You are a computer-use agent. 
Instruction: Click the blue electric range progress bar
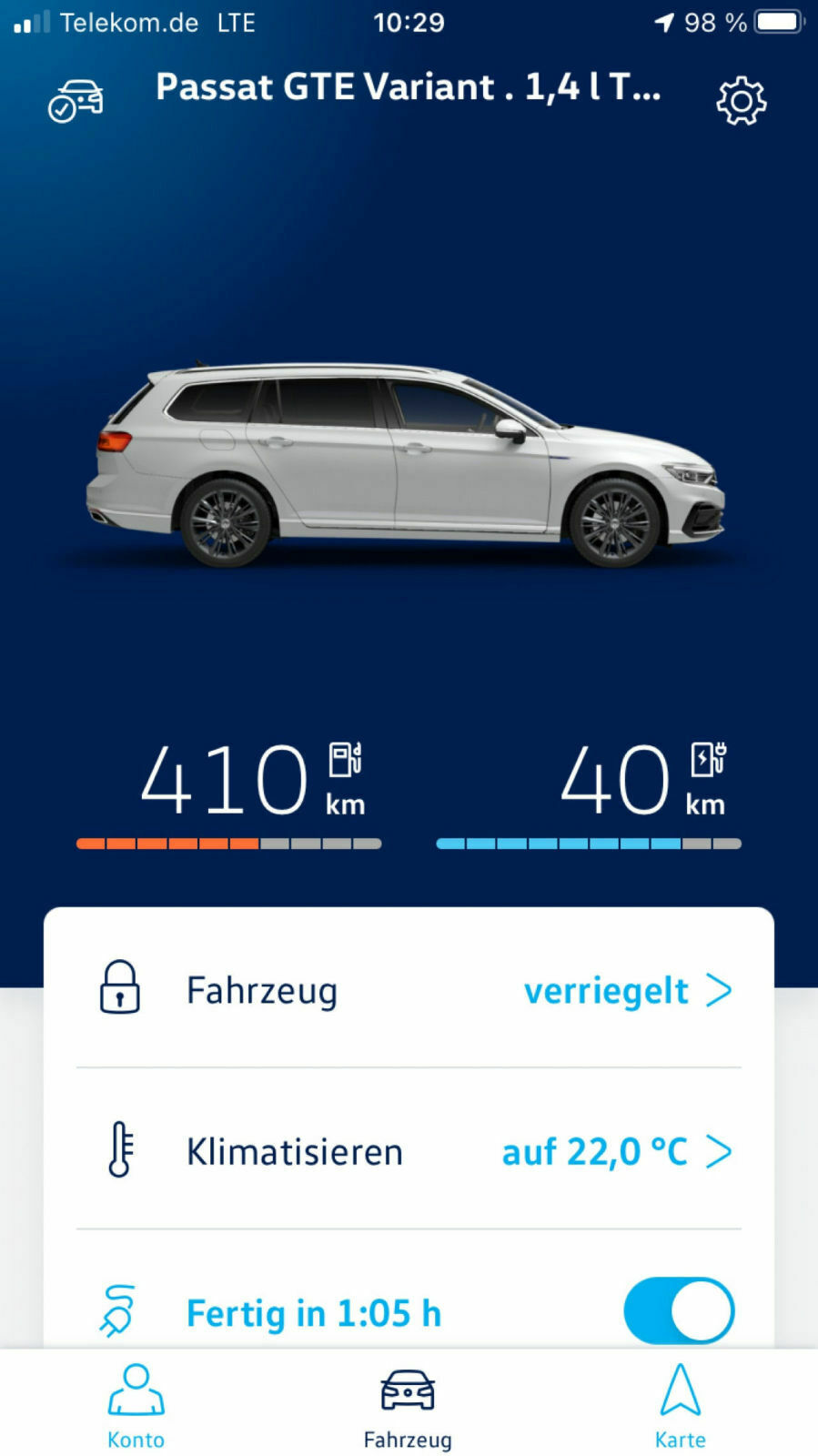(x=587, y=843)
